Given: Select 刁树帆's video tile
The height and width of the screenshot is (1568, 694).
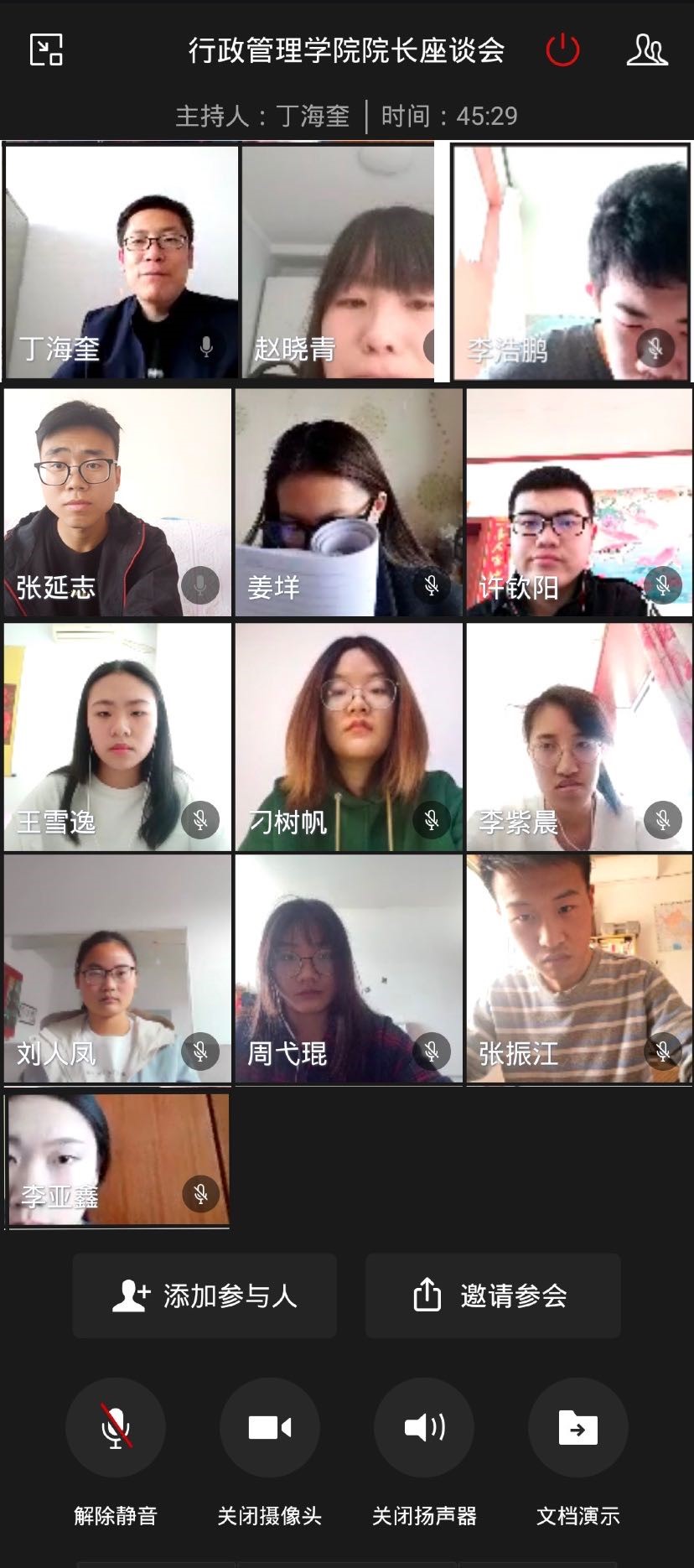Looking at the screenshot, I should pyautogui.click(x=349, y=736).
